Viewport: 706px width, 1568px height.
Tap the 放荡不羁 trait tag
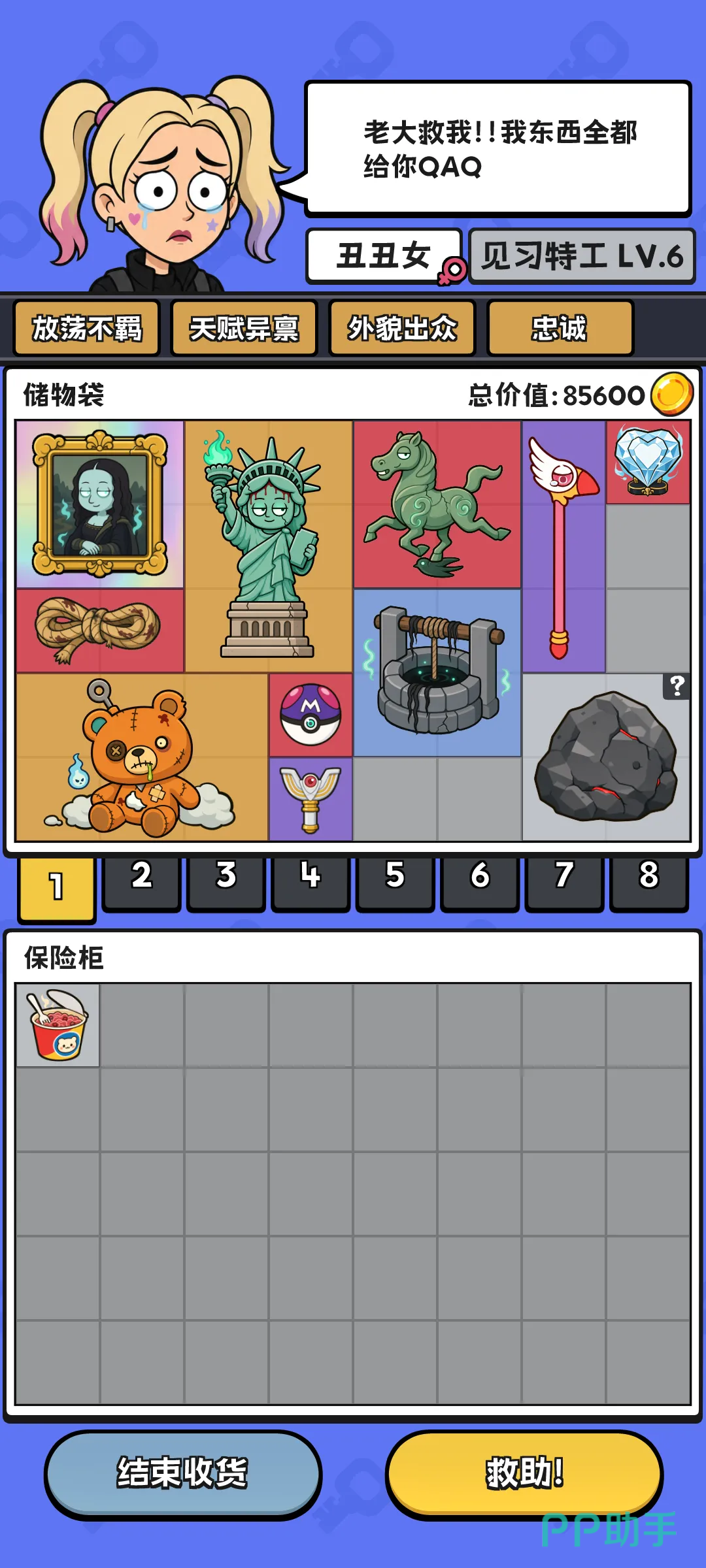[x=87, y=328]
